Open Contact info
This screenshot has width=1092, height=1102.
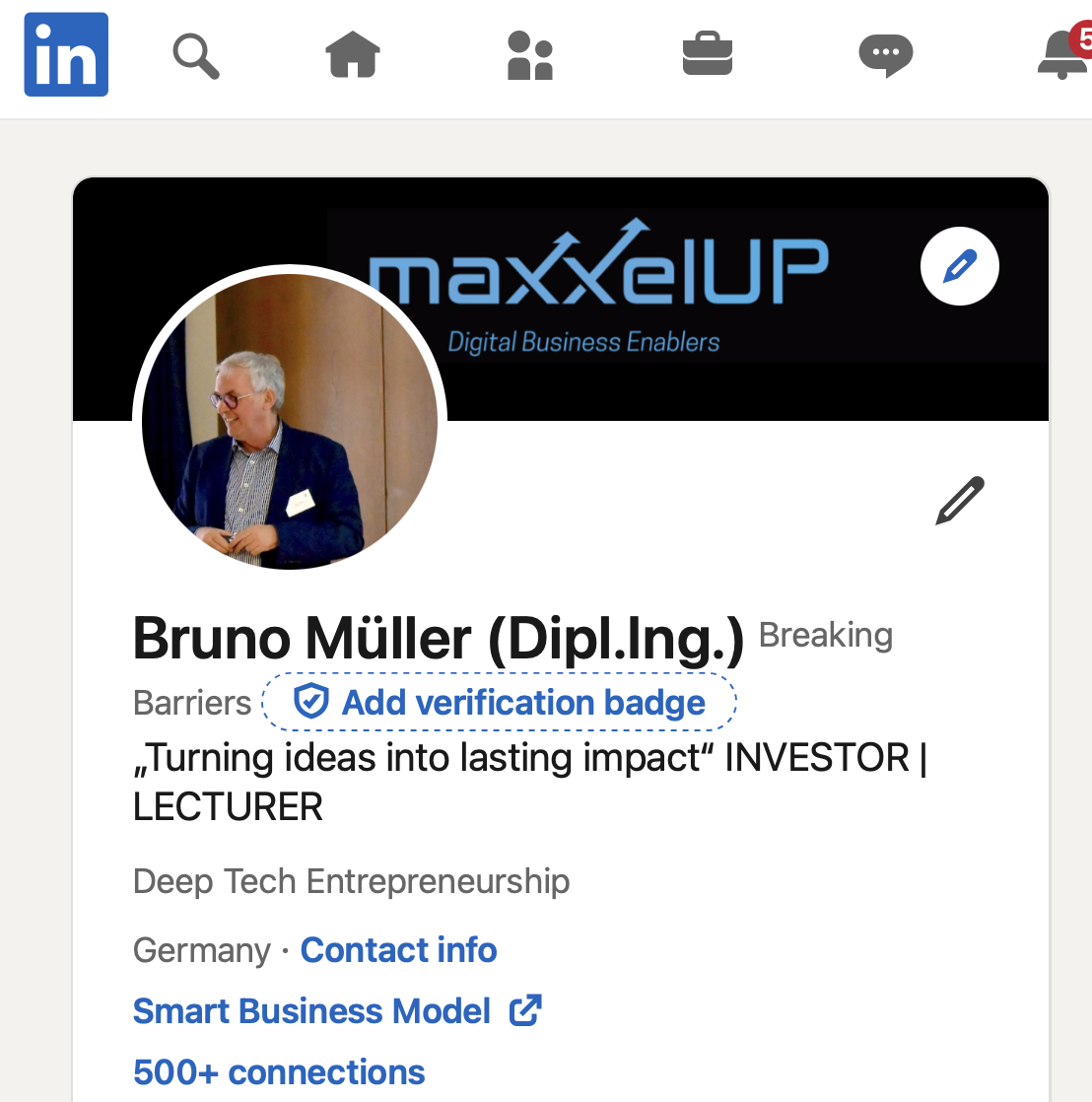pyautogui.click(x=398, y=950)
